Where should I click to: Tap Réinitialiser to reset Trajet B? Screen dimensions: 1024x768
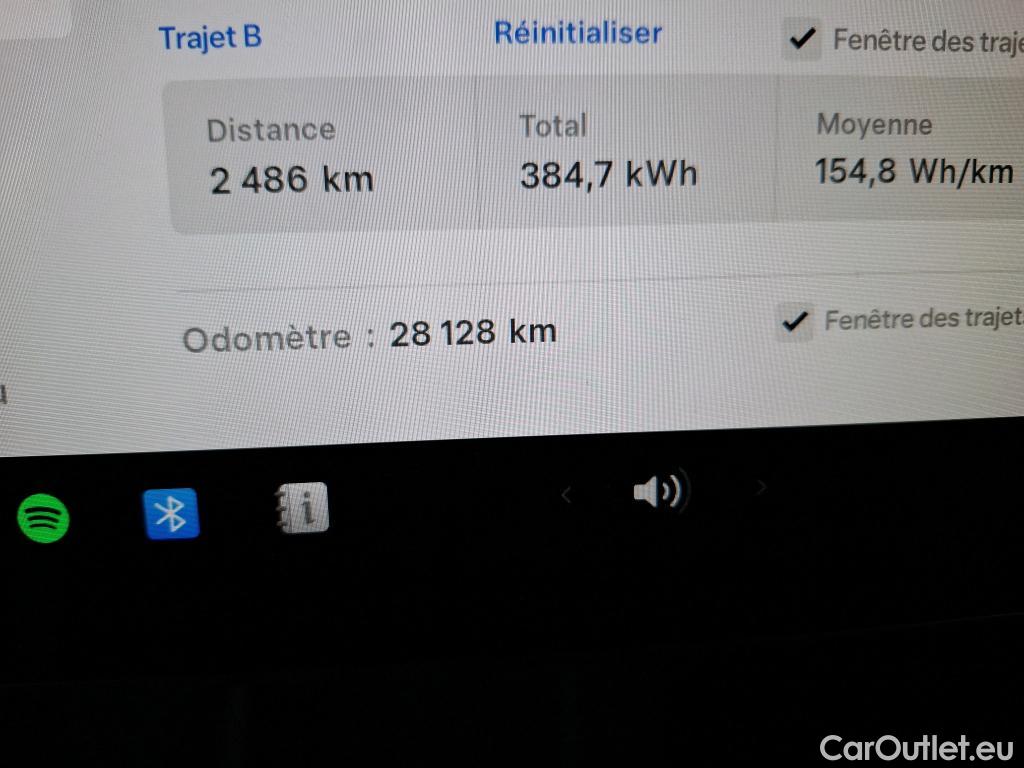(578, 33)
